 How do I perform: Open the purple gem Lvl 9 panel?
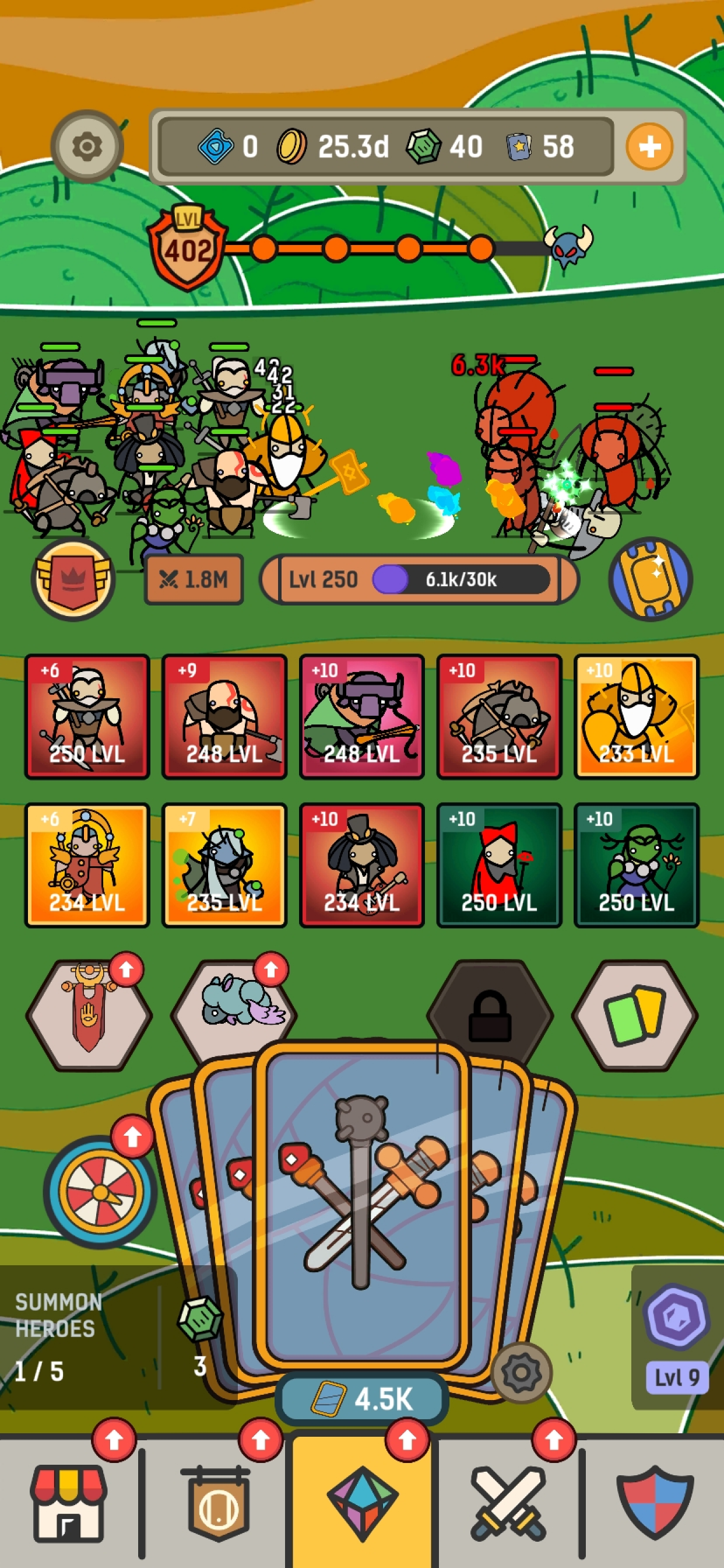677,1339
